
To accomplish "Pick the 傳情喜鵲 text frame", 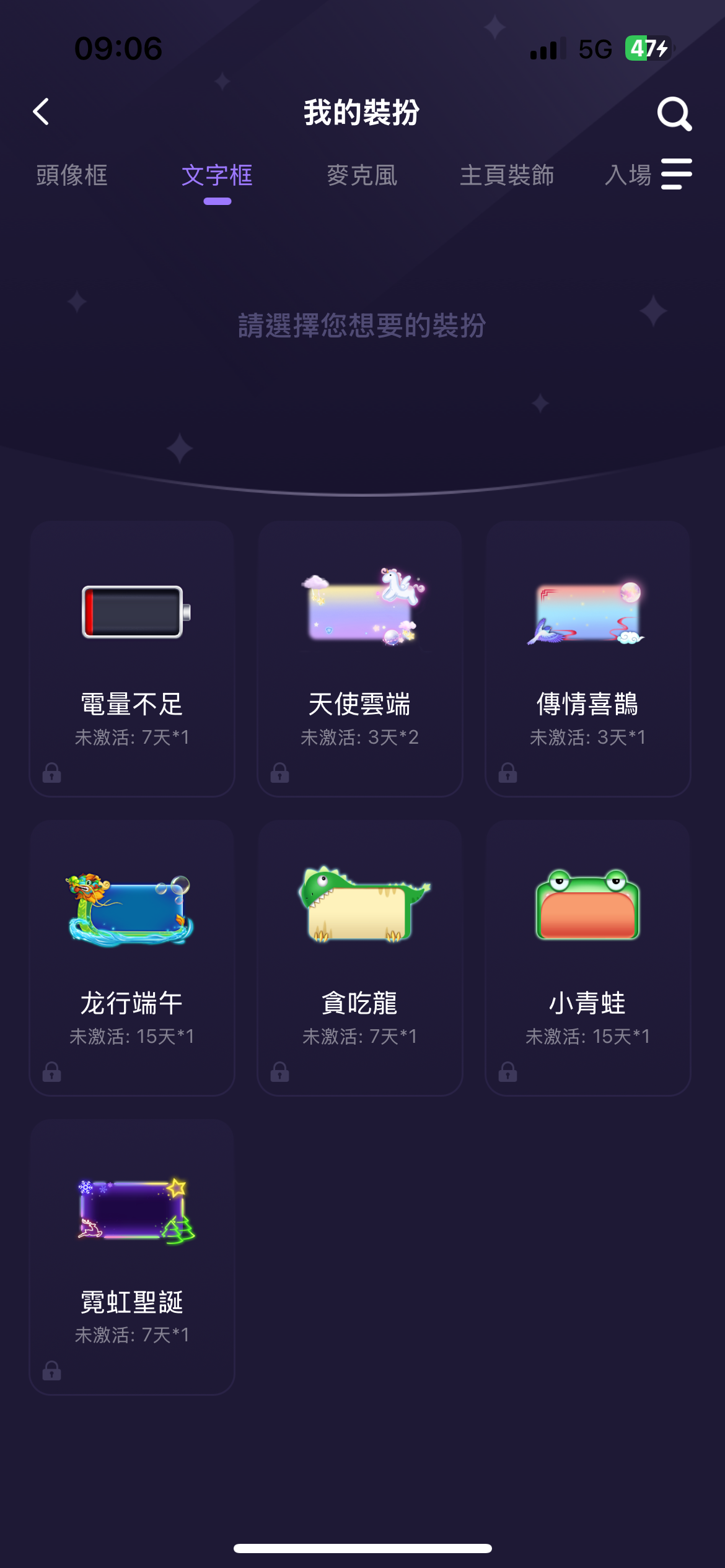I will coord(587,658).
